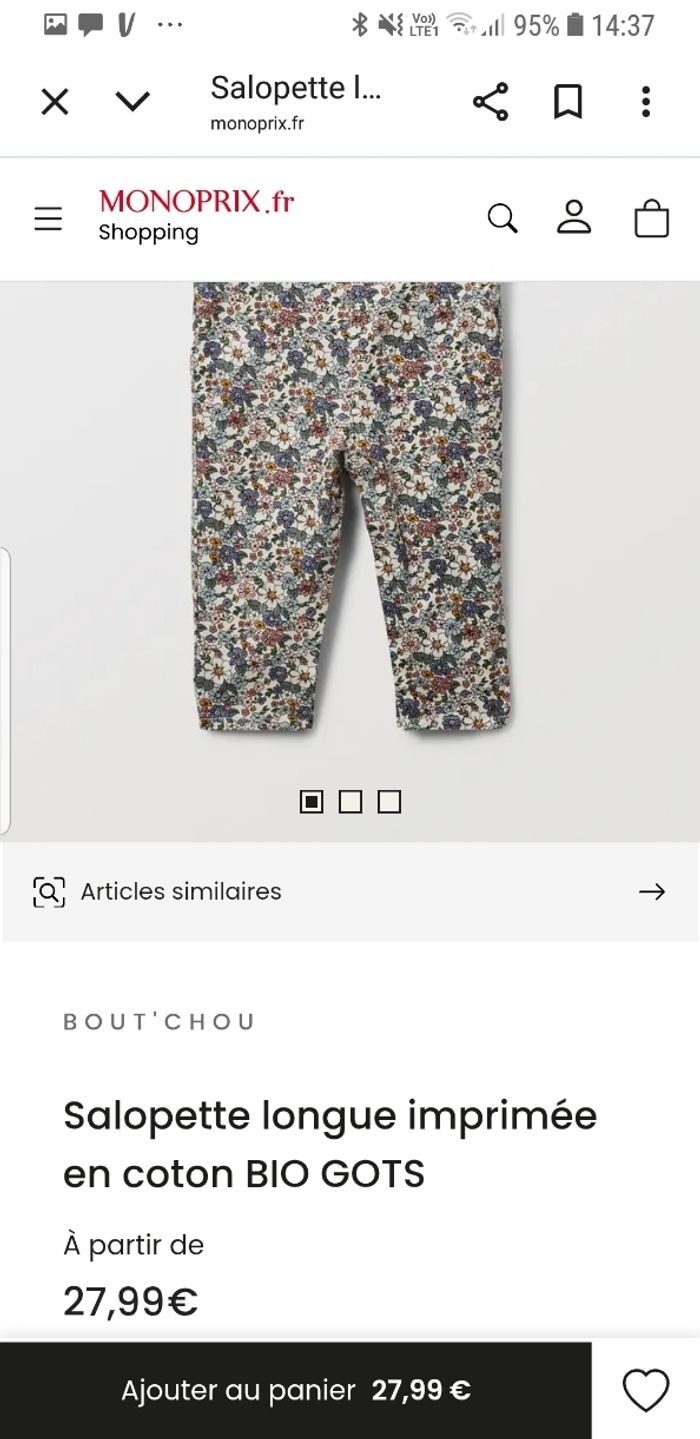
Task: Go to the Monoprix.fr Shopping homepage
Action: pos(196,216)
